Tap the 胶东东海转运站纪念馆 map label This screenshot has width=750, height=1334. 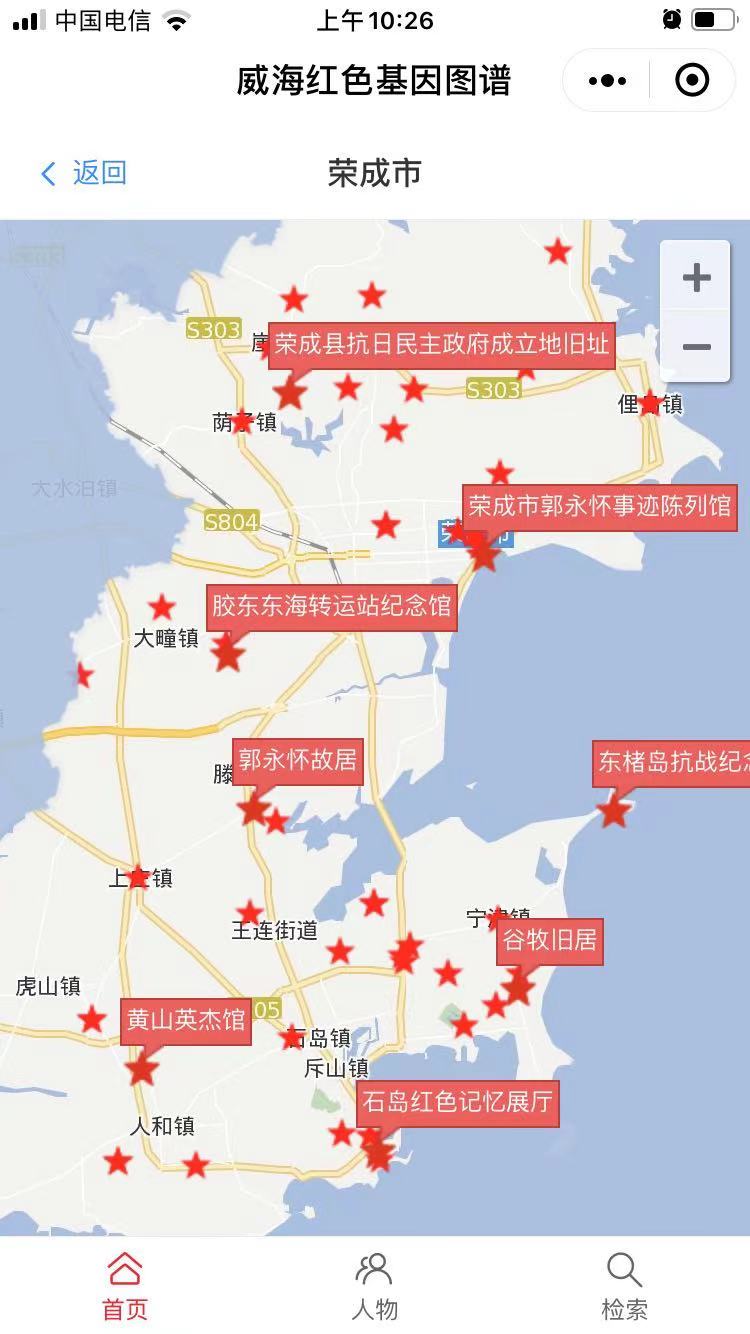tap(331, 606)
